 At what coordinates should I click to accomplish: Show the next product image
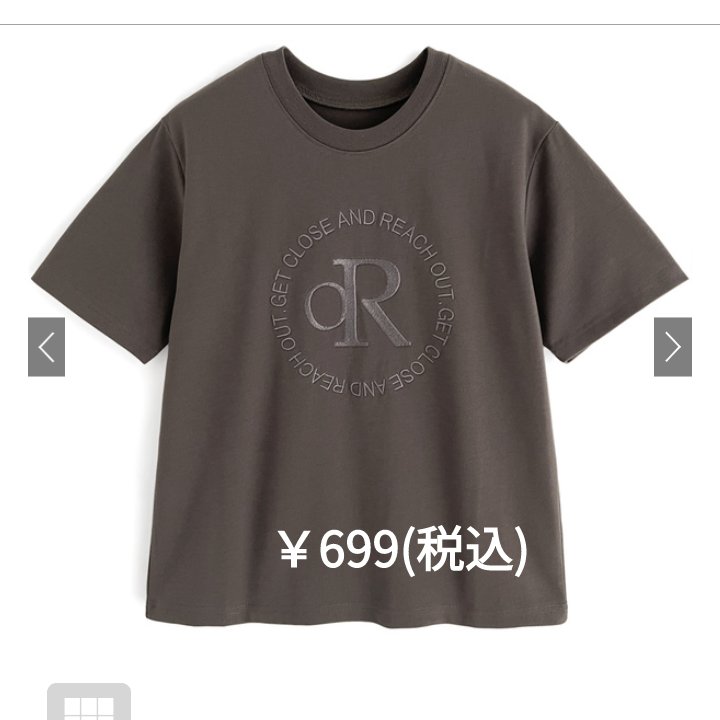(x=673, y=347)
